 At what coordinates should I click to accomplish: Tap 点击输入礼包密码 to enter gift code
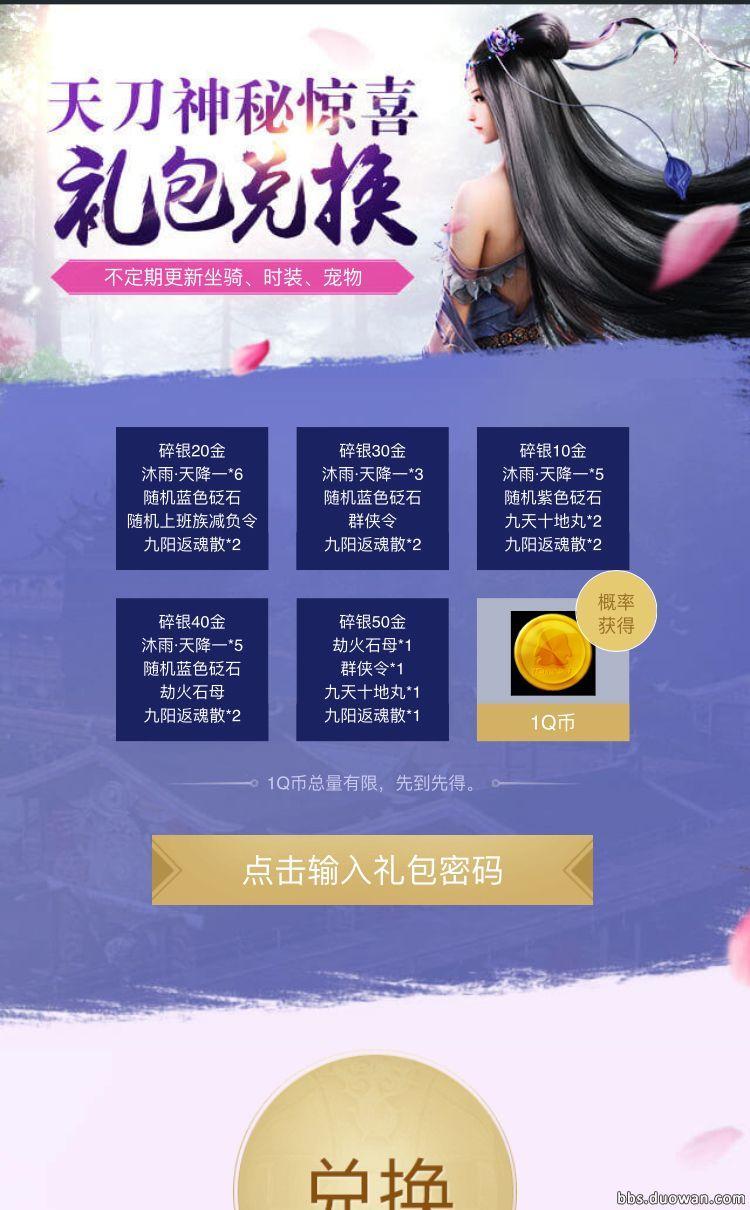(372, 870)
